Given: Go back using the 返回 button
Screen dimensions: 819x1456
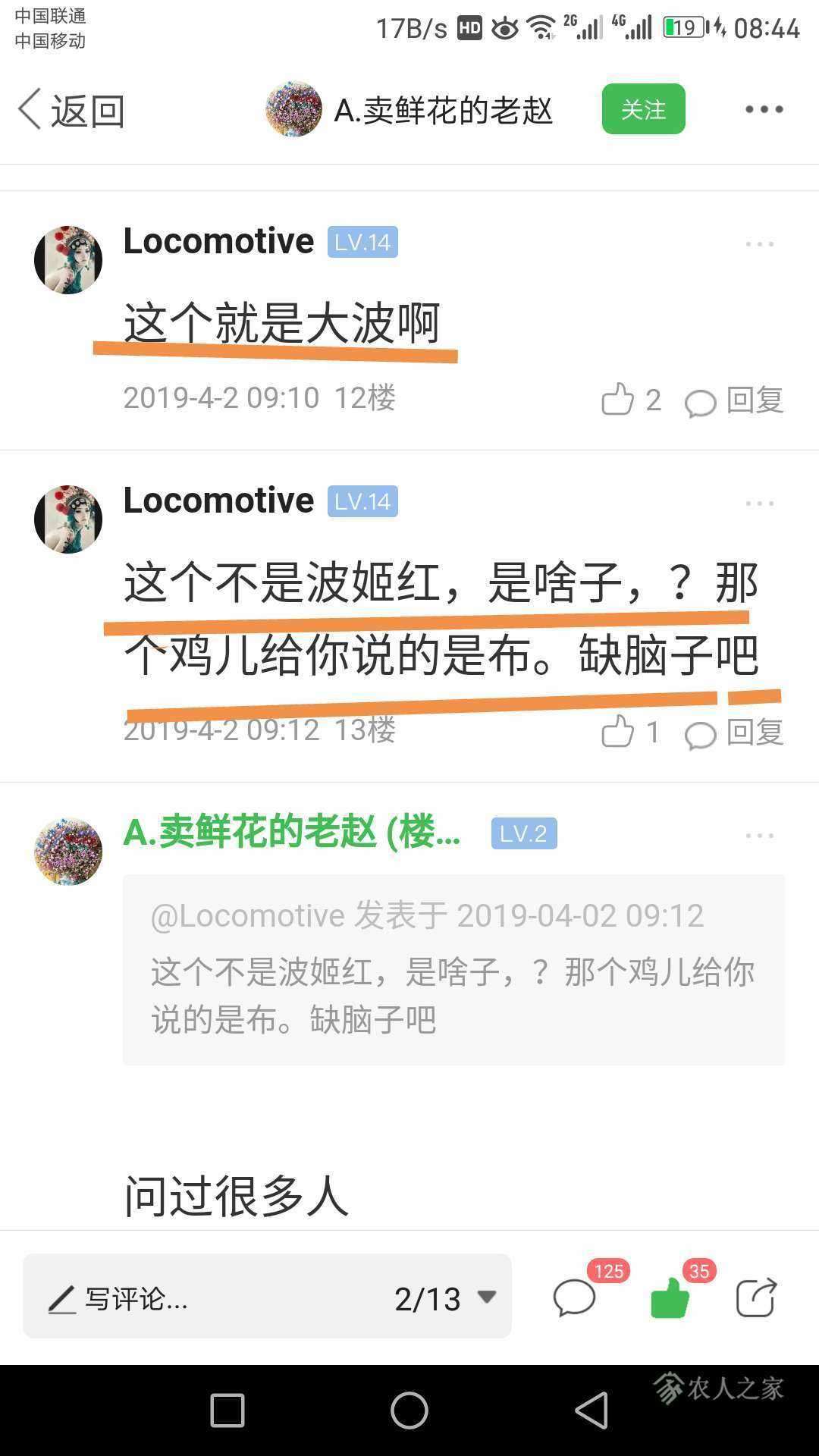Looking at the screenshot, I should coord(71,111).
